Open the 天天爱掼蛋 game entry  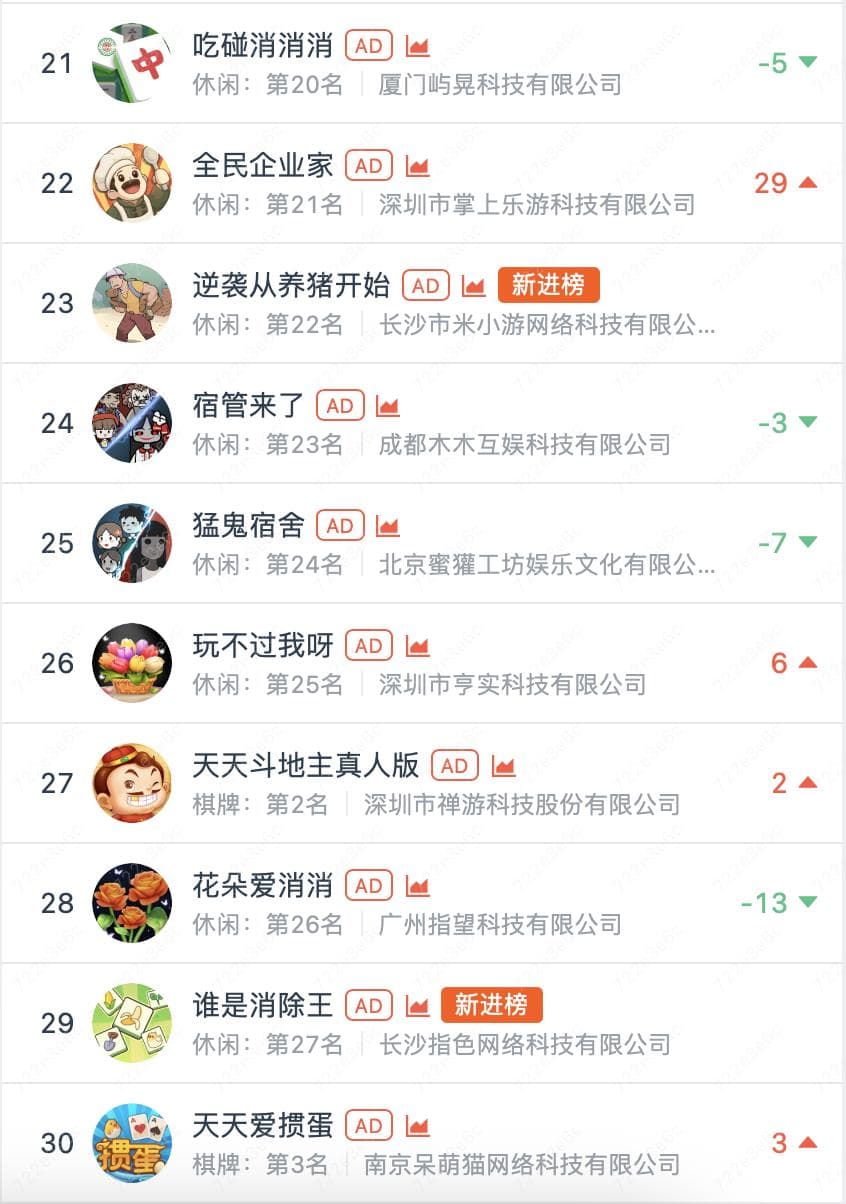coord(262,1126)
